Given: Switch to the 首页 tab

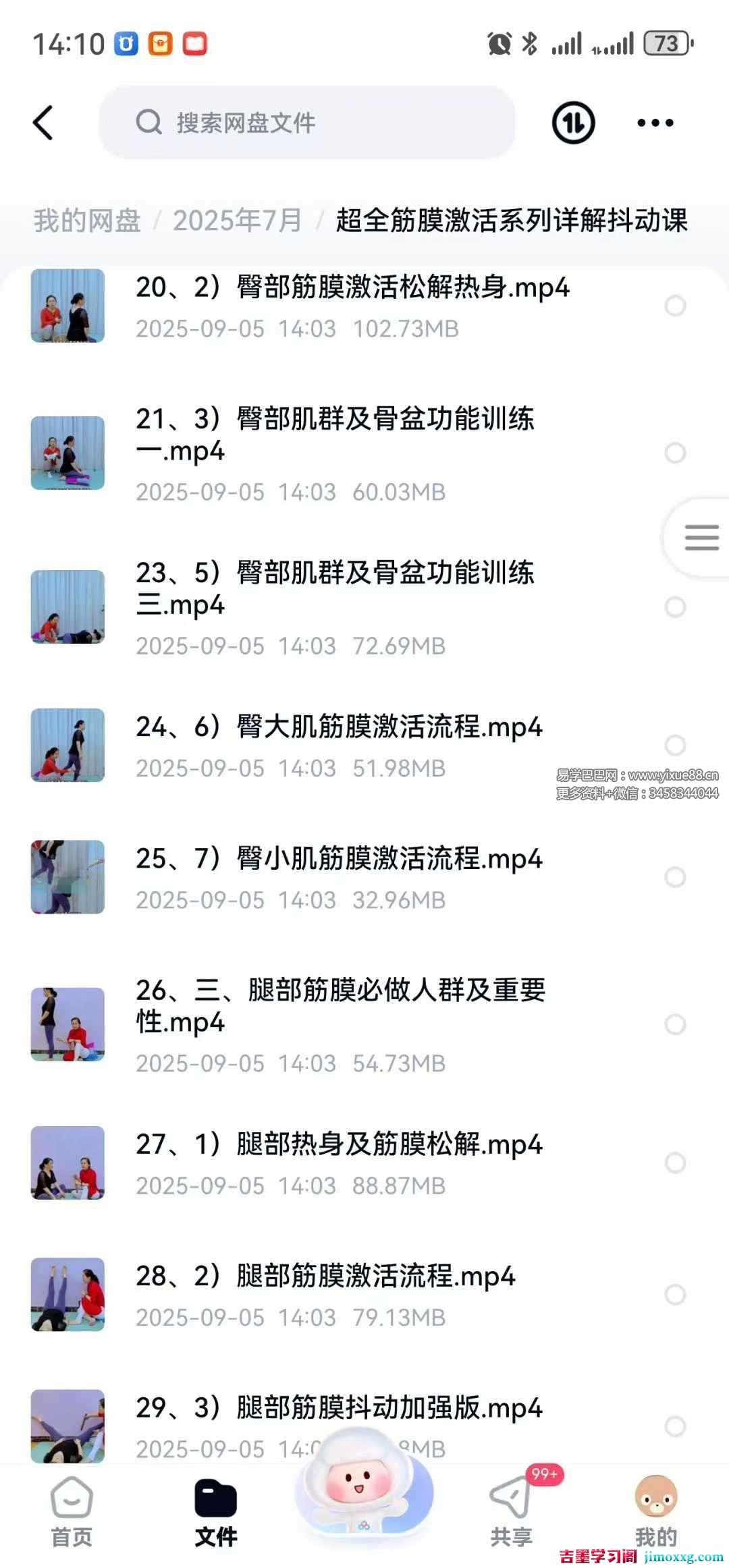Looking at the screenshot, I should [72, 1513].
